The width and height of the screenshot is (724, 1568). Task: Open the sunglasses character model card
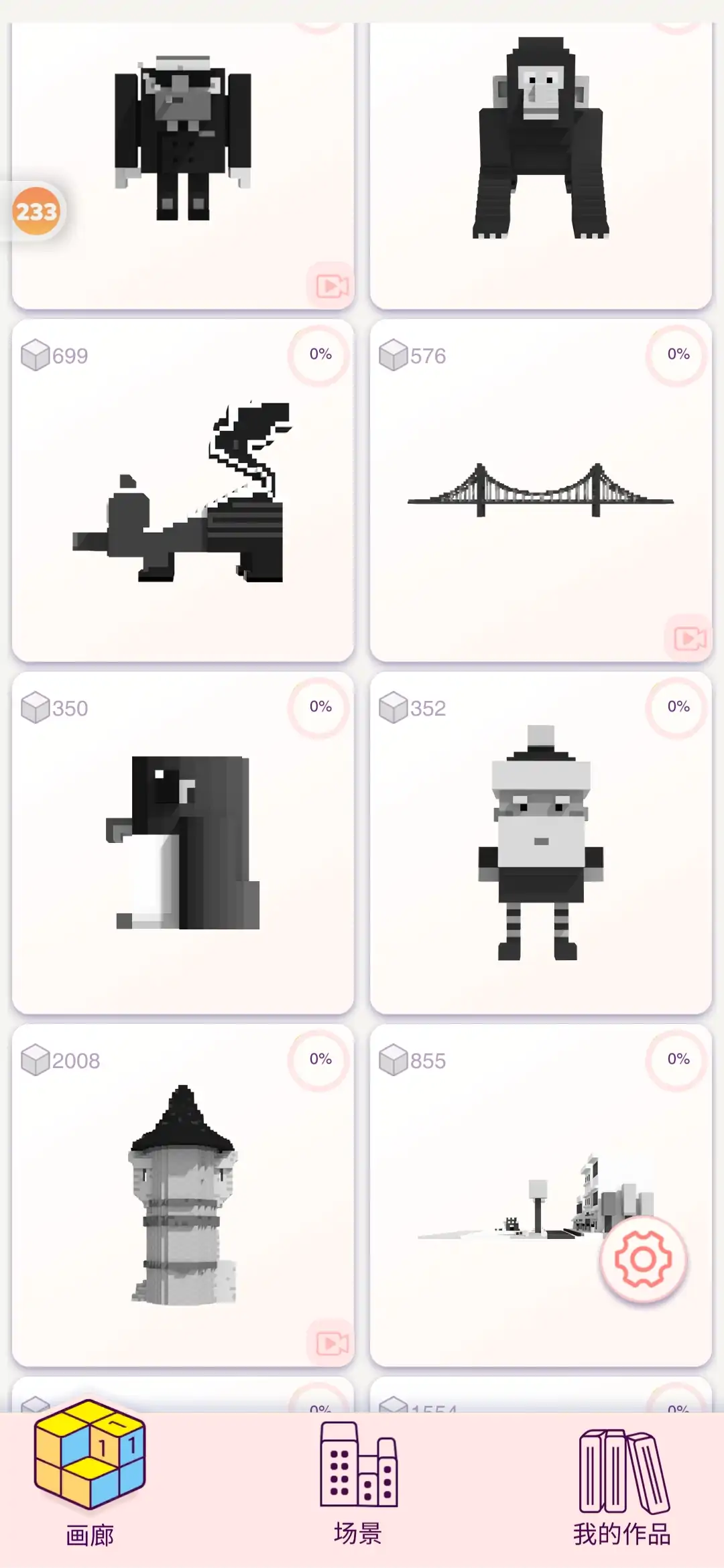(182, 141)
